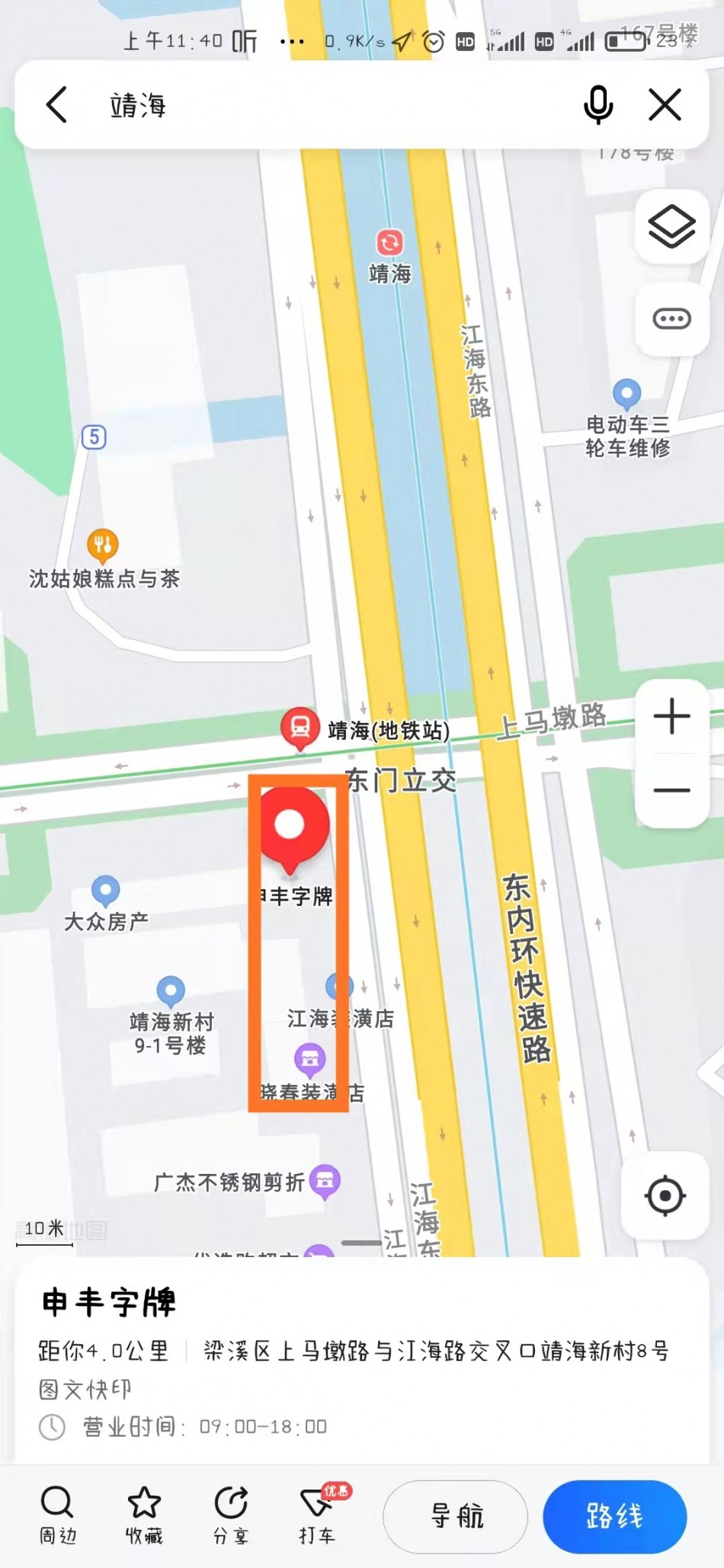The width and height of the screenshot is (724, 1568).
Task: Go back from the search results
Action: [x=57, y=104]
